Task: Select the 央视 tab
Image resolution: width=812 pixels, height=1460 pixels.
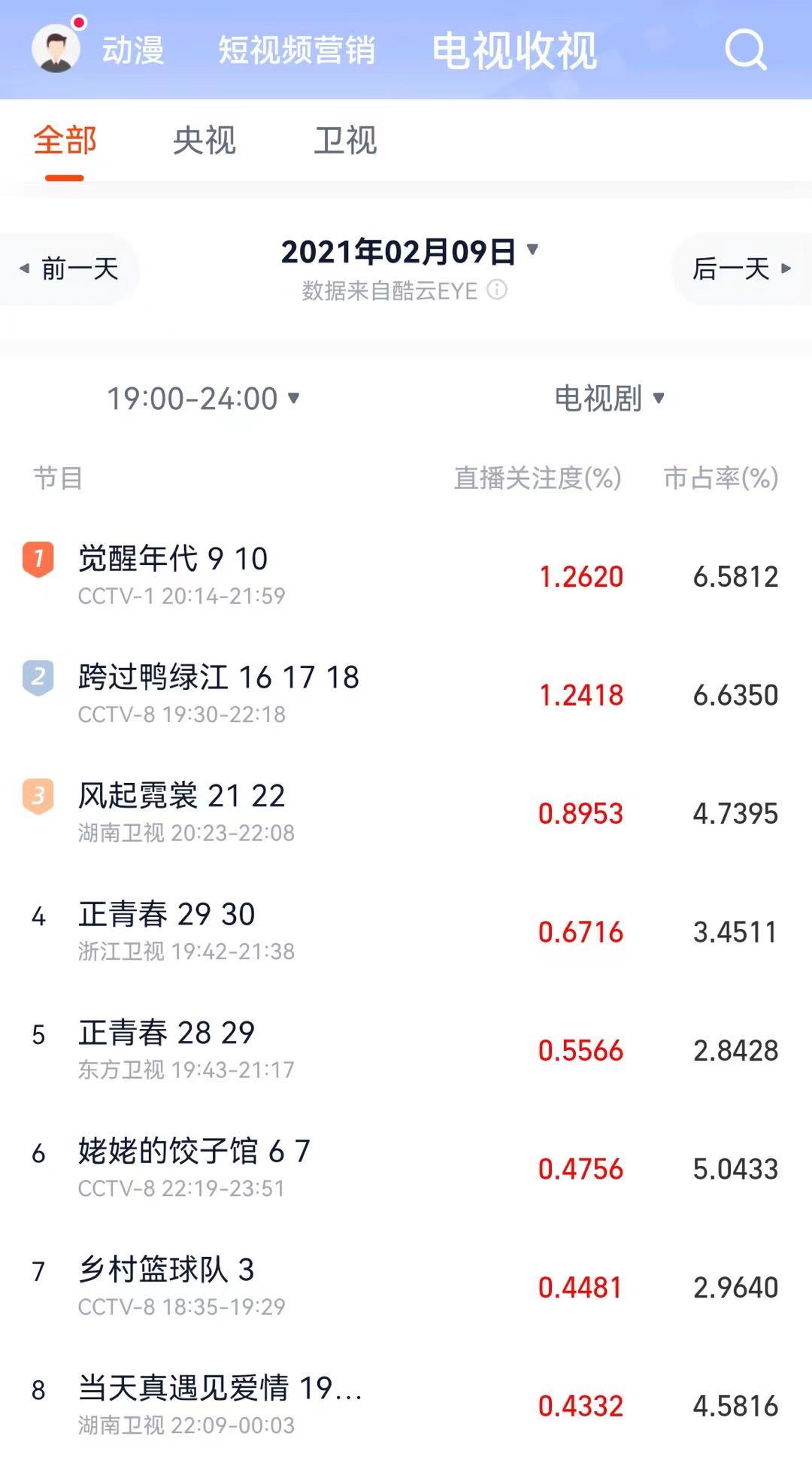Action: pos(205,141)
